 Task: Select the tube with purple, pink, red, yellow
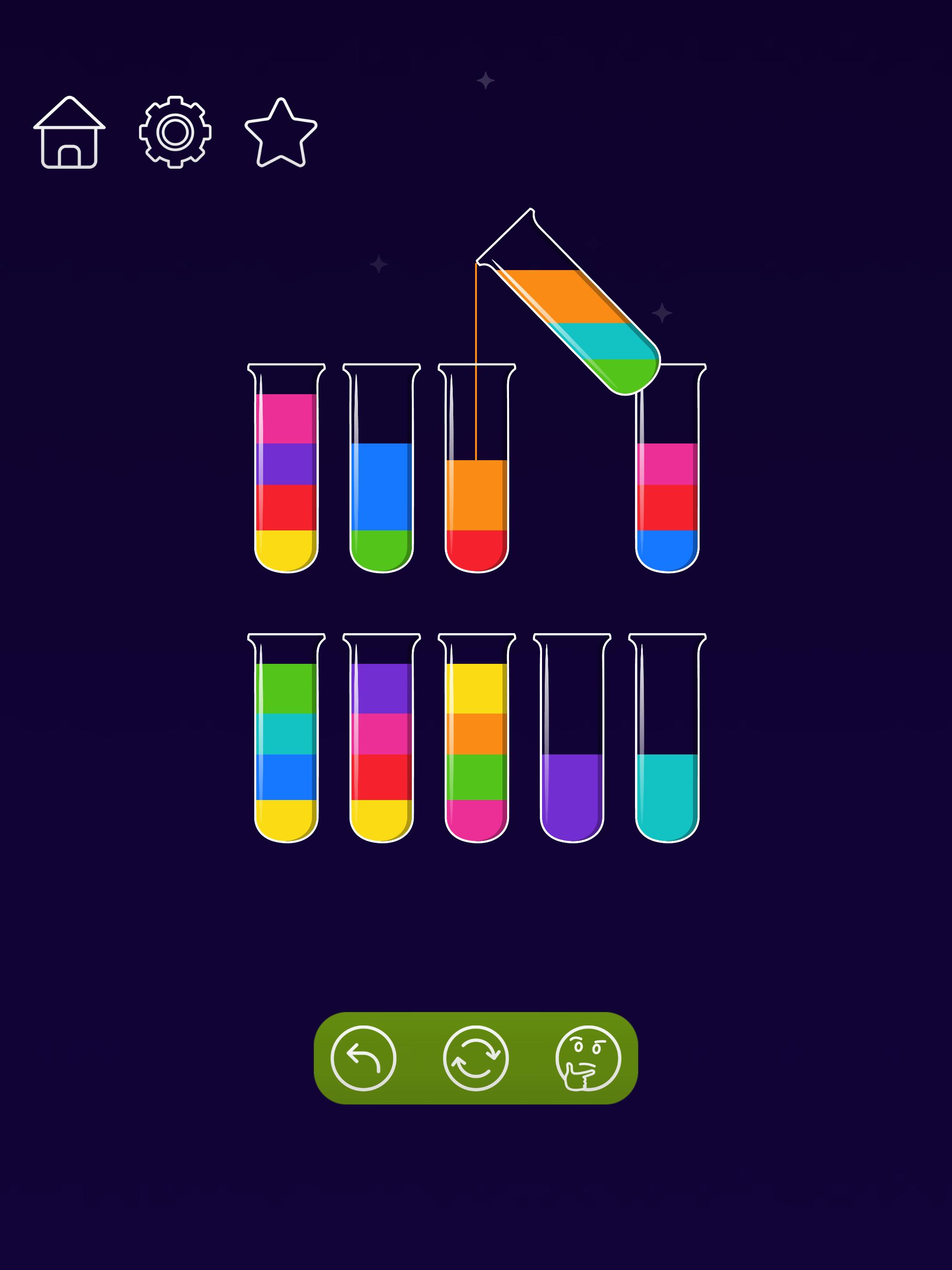381,741
